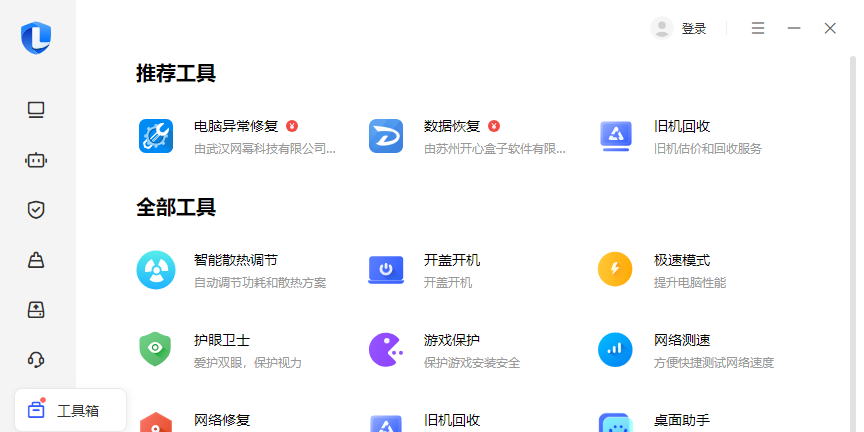The height and width of the screenshot is (432, 864).
Task: Open 桌面助手
Action: [x=682, y=420]
